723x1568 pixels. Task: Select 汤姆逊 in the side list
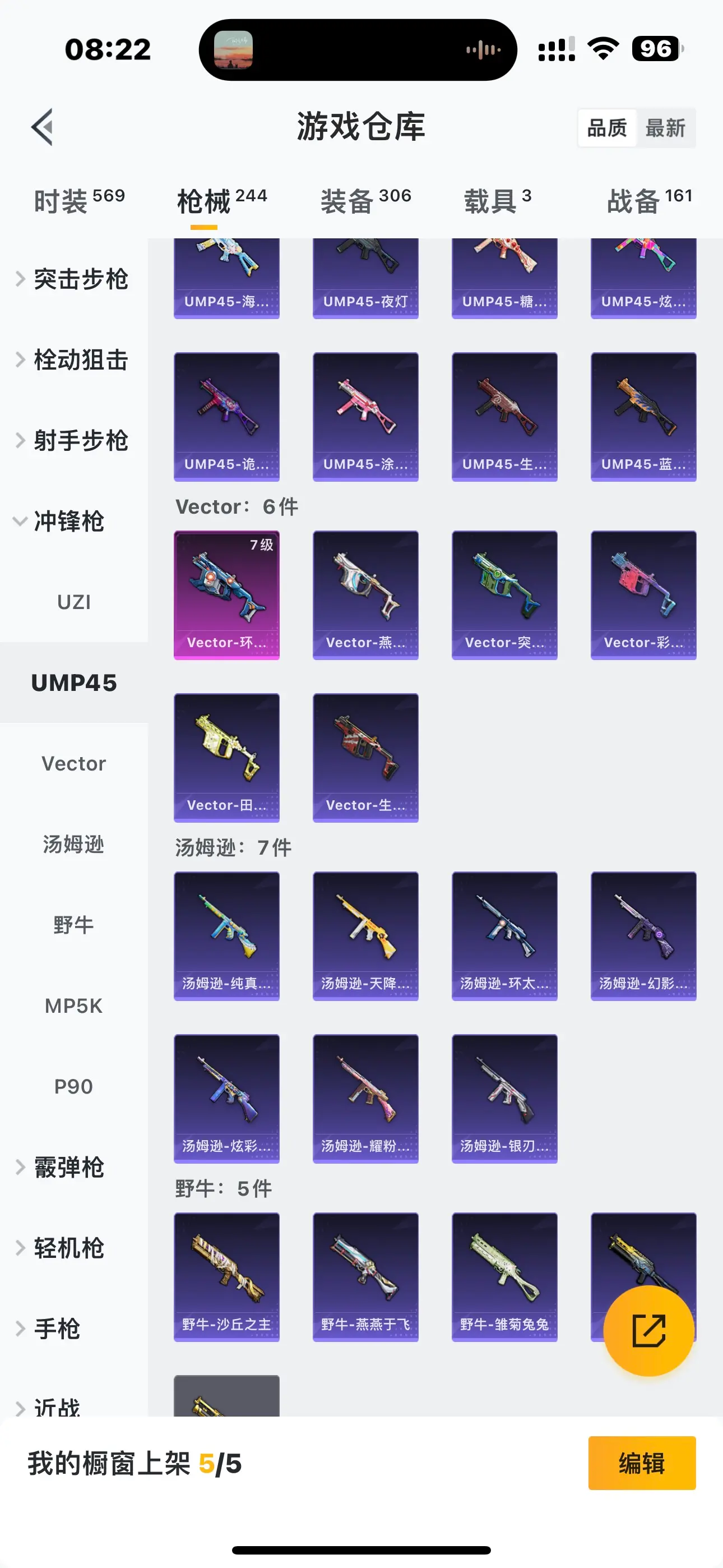[73, 844]
